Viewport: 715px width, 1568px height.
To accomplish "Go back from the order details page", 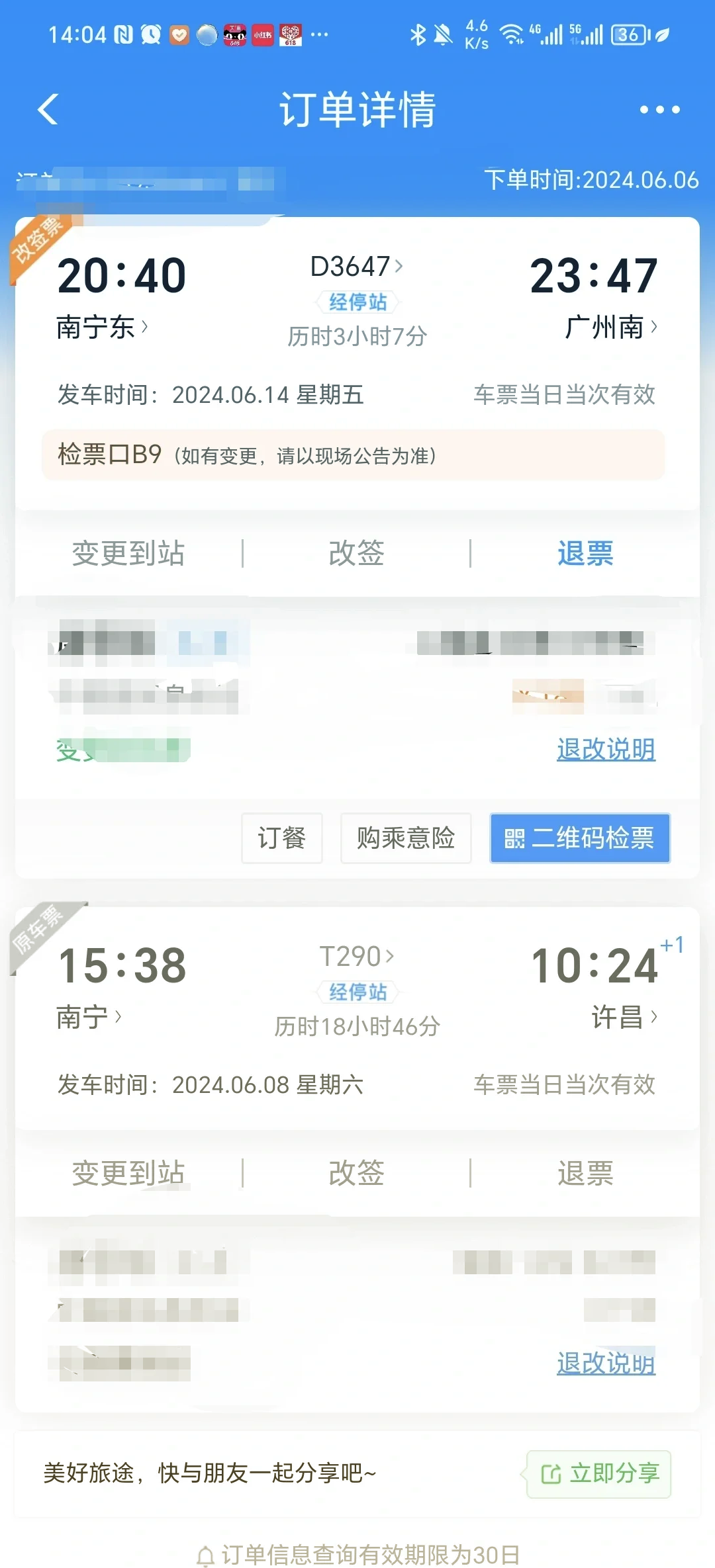I will (48, 109).
